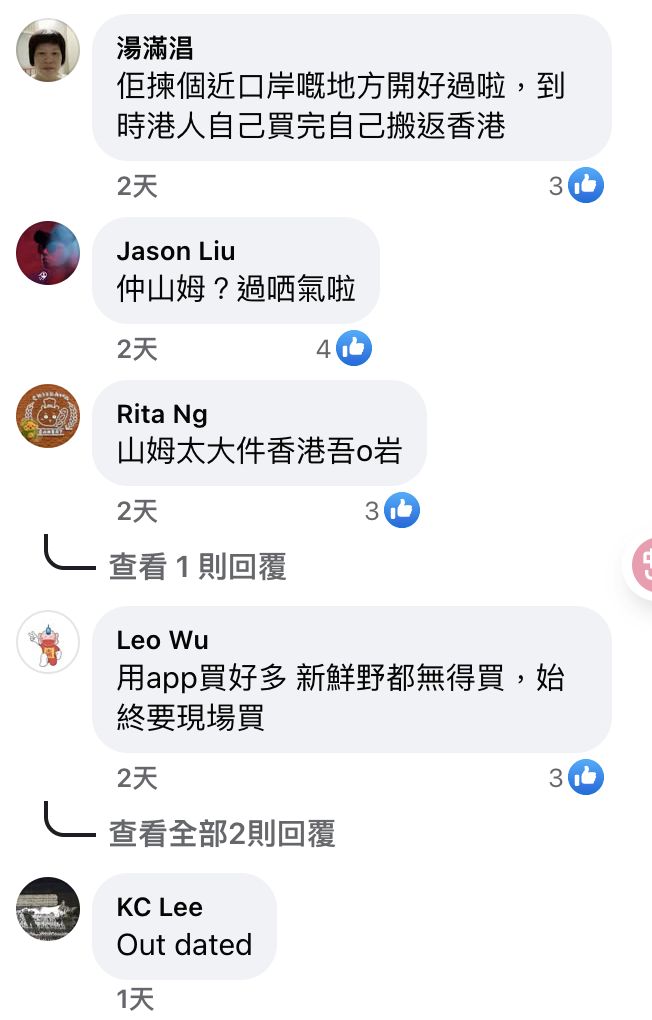Tap the name Leo Wu
Image resolution: width=652 pixels, height=1020 pixels.
click(x=163, y=639)
